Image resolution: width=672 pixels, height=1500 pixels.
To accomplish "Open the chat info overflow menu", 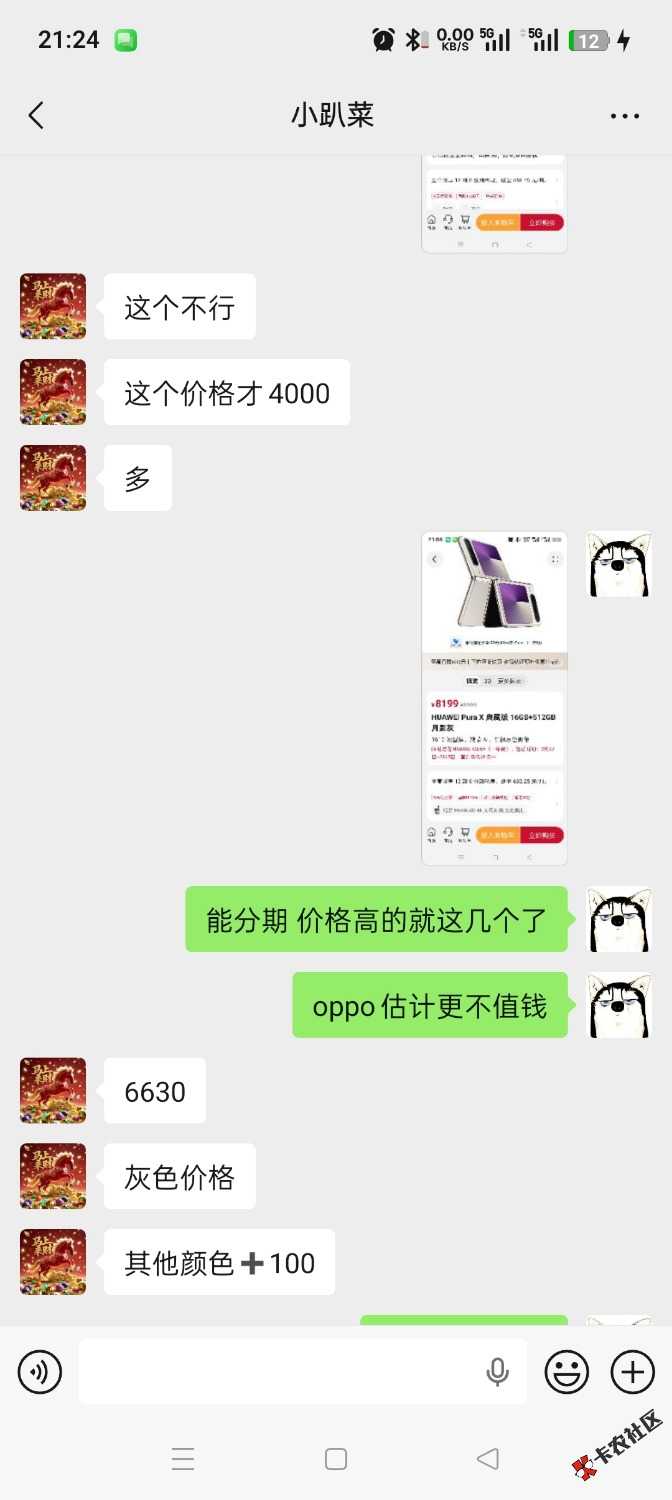I will [624, 116].
